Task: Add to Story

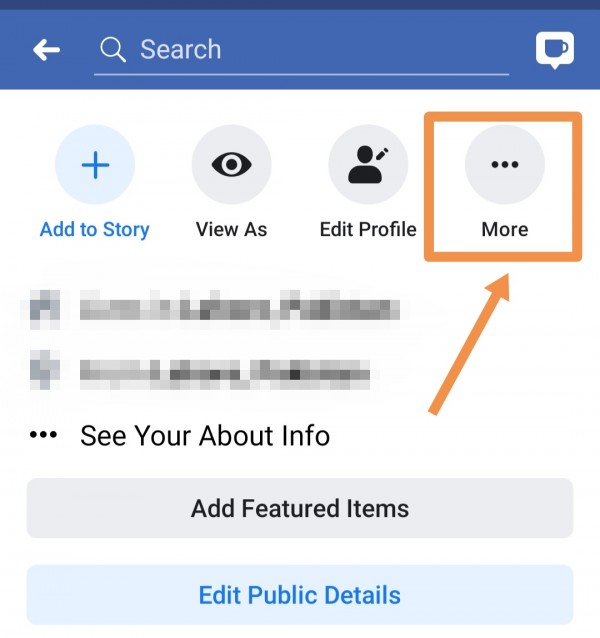Action: click(x=95, y=166)
